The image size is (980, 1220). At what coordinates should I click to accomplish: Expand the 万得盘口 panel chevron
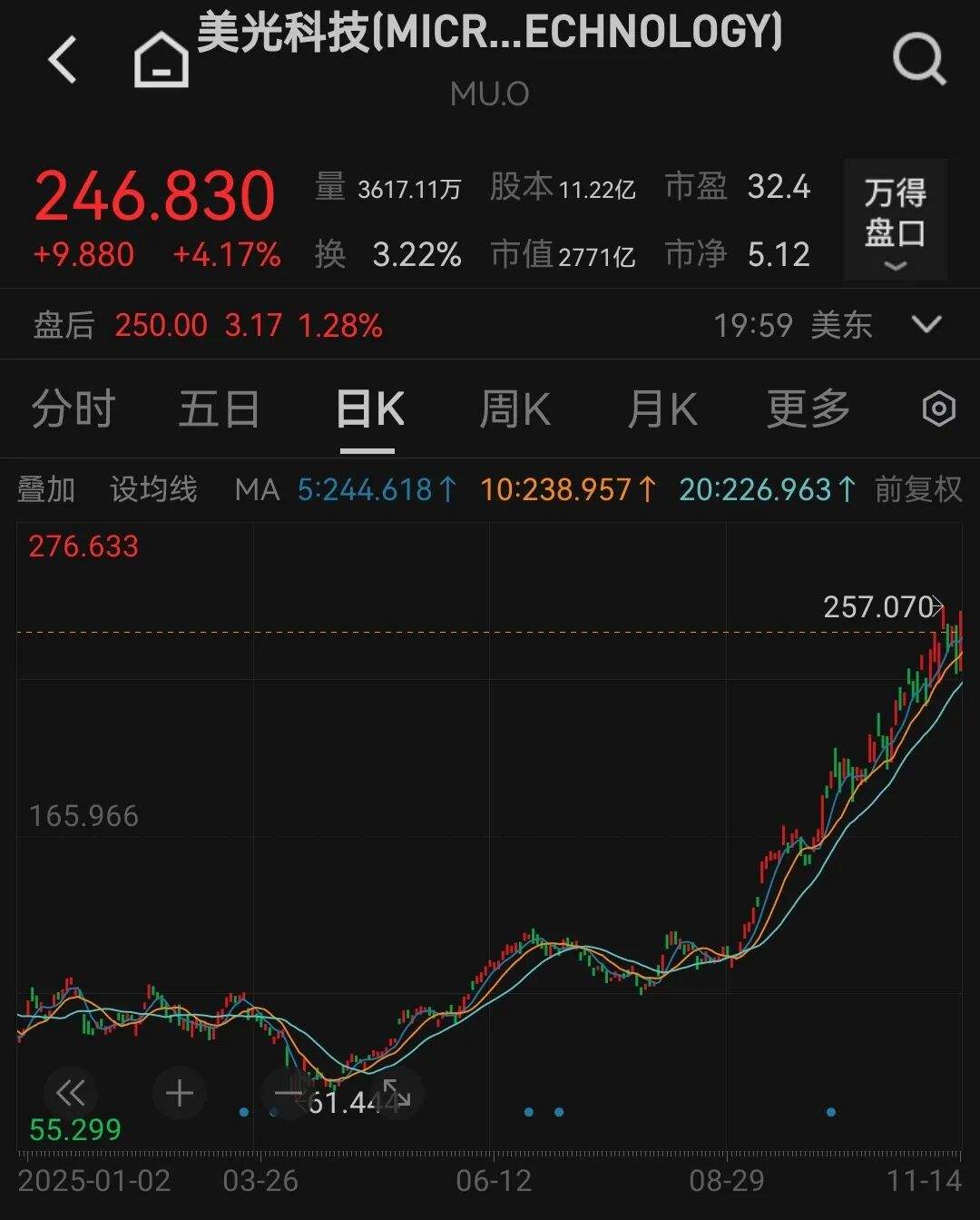895,265
